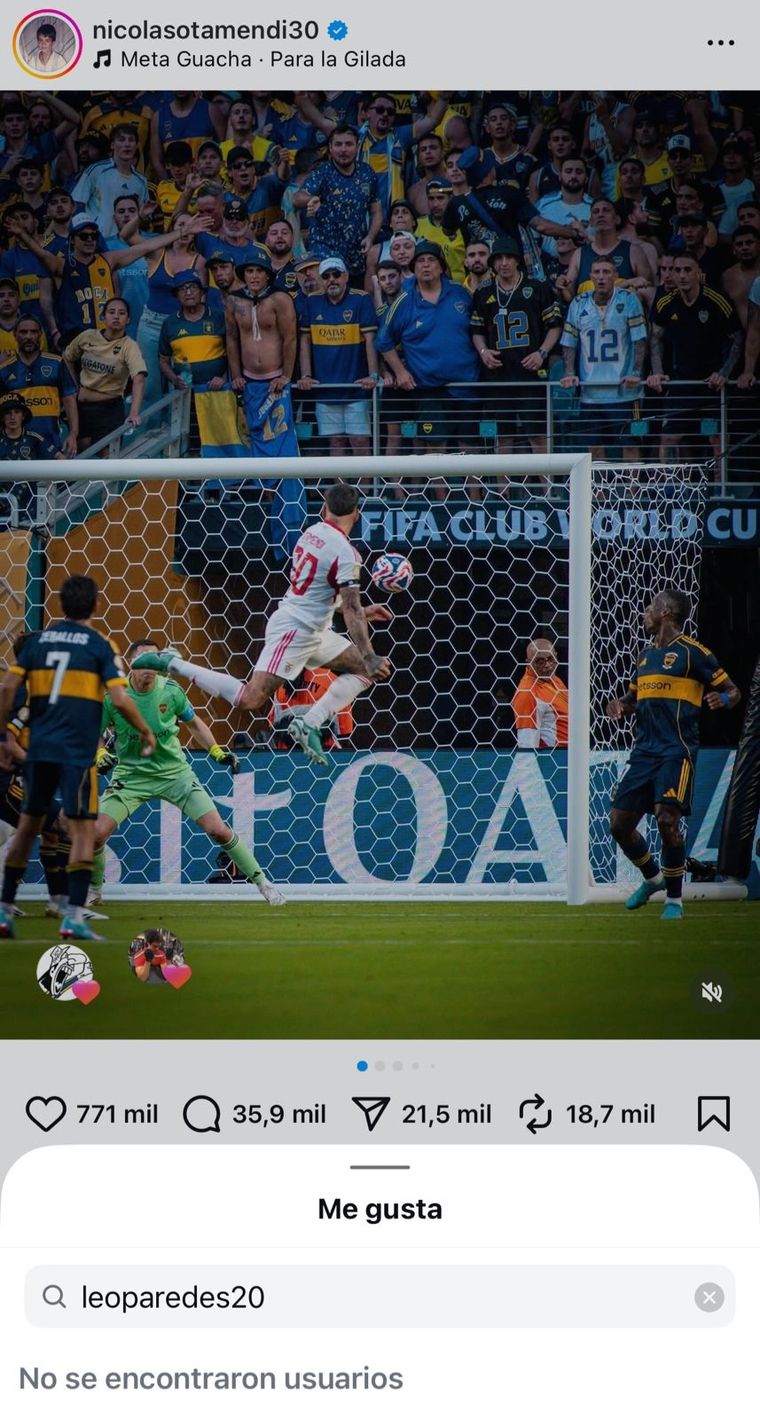This screenshot has width=760, height=1419.
Task: Open the post's three-dot options menu
Action: [x=721, y=43]
